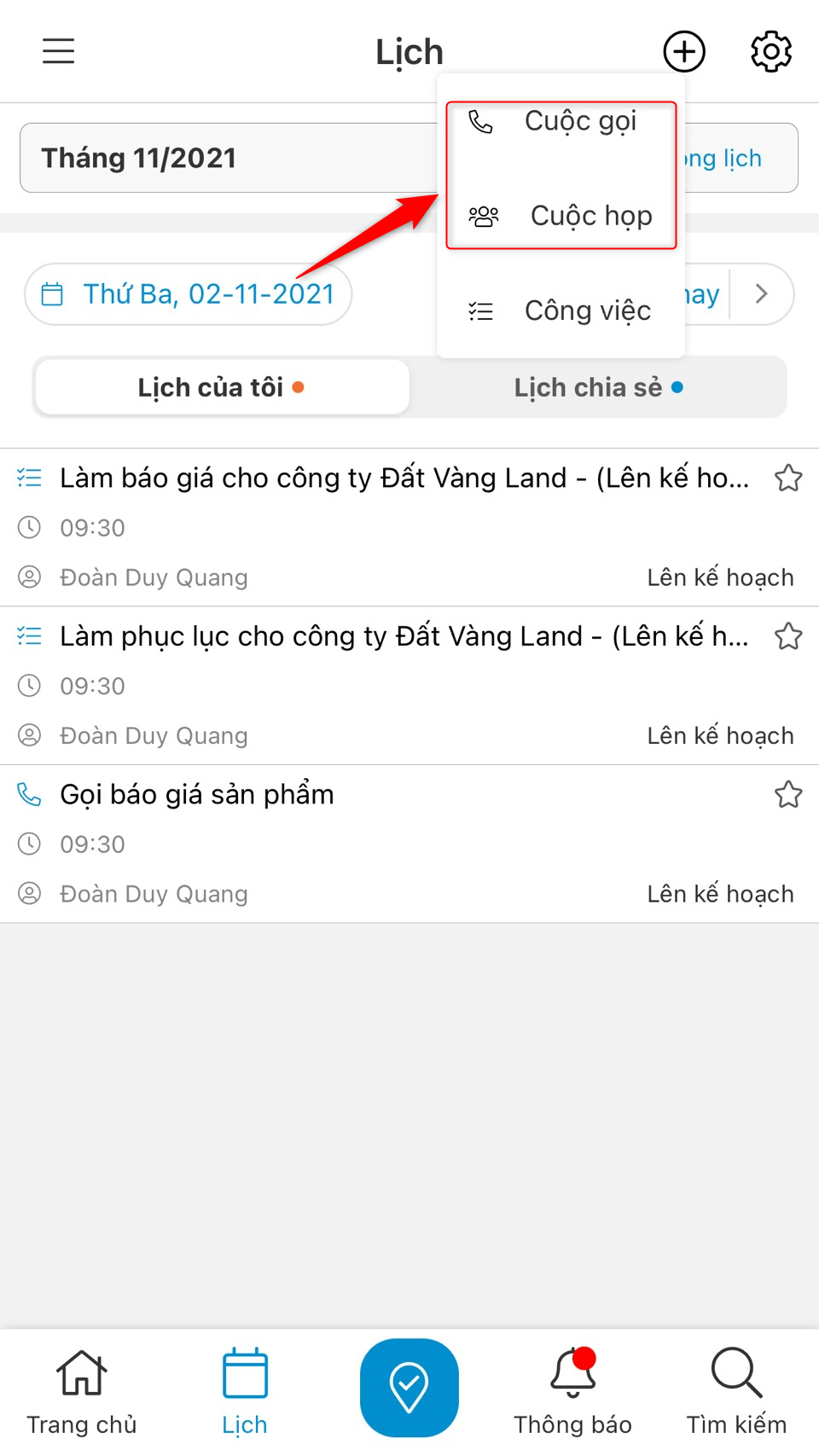
Task: Star the Làm phục lục task
Action: point(788,636)
